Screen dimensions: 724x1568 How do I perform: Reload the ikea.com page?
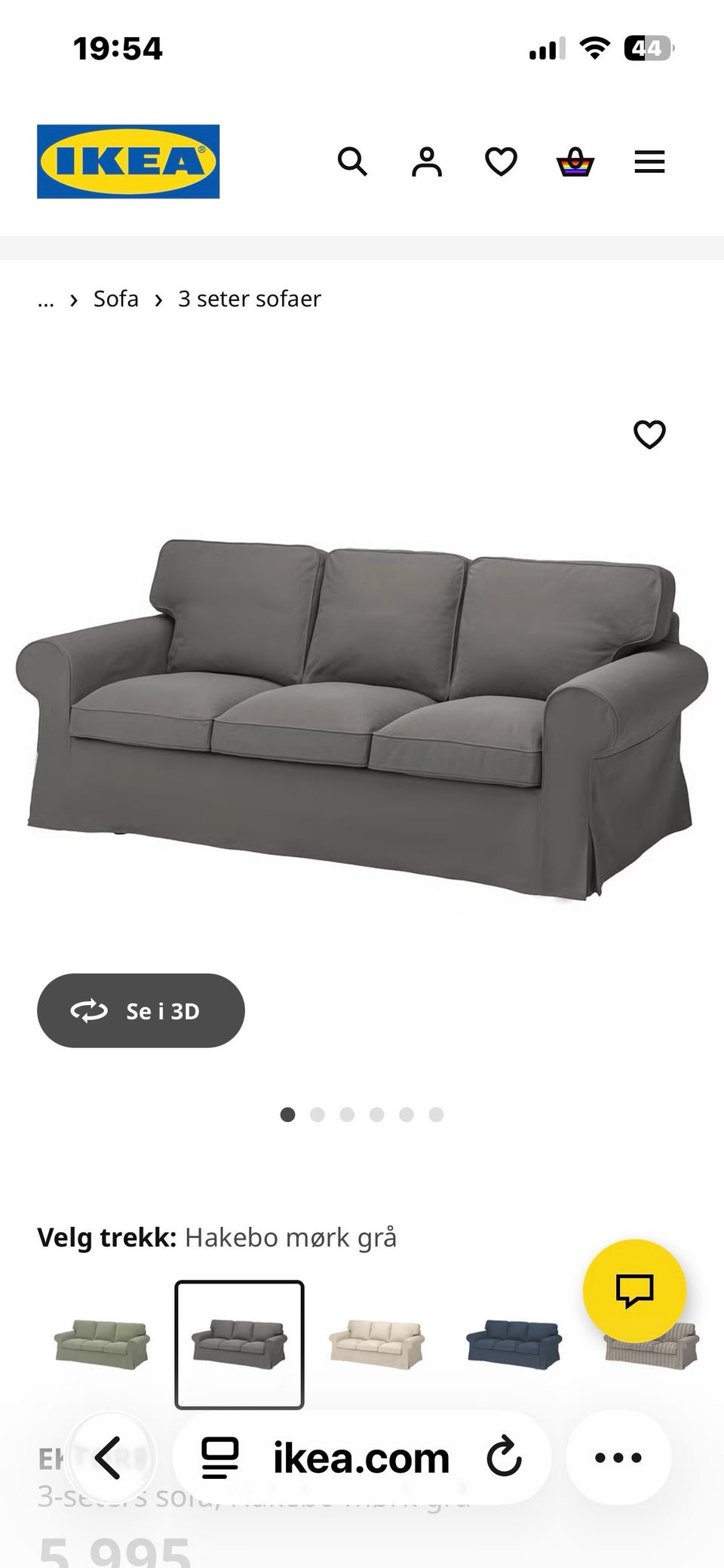tap(504, 1458)
